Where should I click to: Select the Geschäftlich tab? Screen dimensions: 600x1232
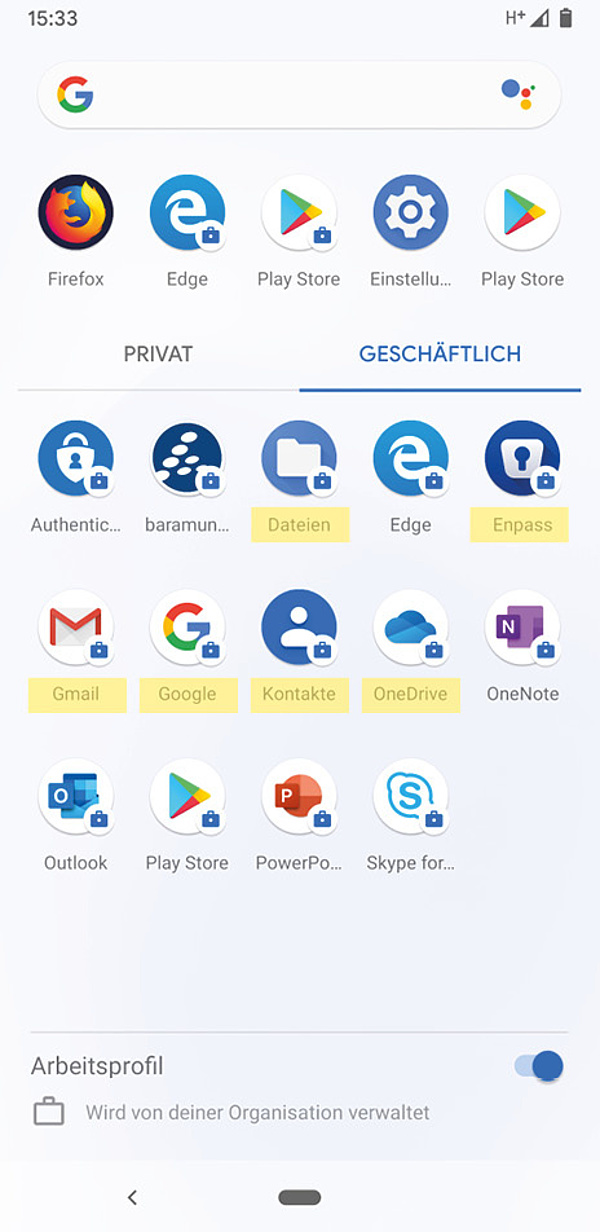[440, 354]
